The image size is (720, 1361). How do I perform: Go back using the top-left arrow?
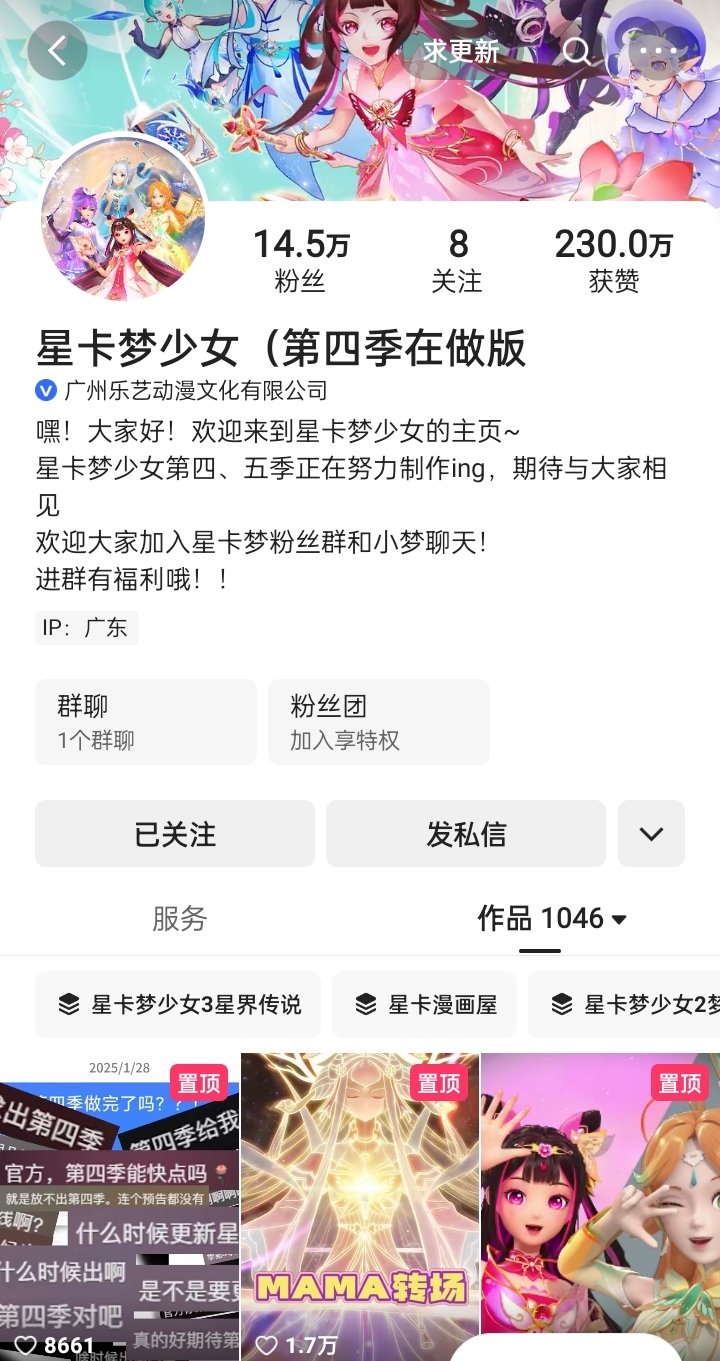57,51
